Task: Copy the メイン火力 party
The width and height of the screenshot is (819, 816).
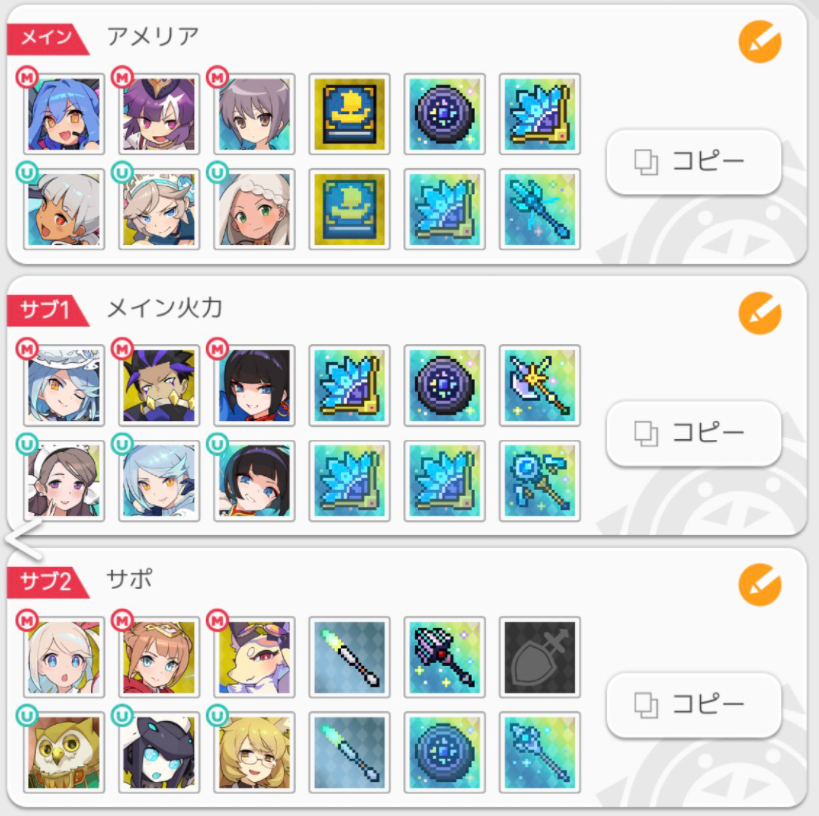Action: pyautogui.click(x=693, y=433)
